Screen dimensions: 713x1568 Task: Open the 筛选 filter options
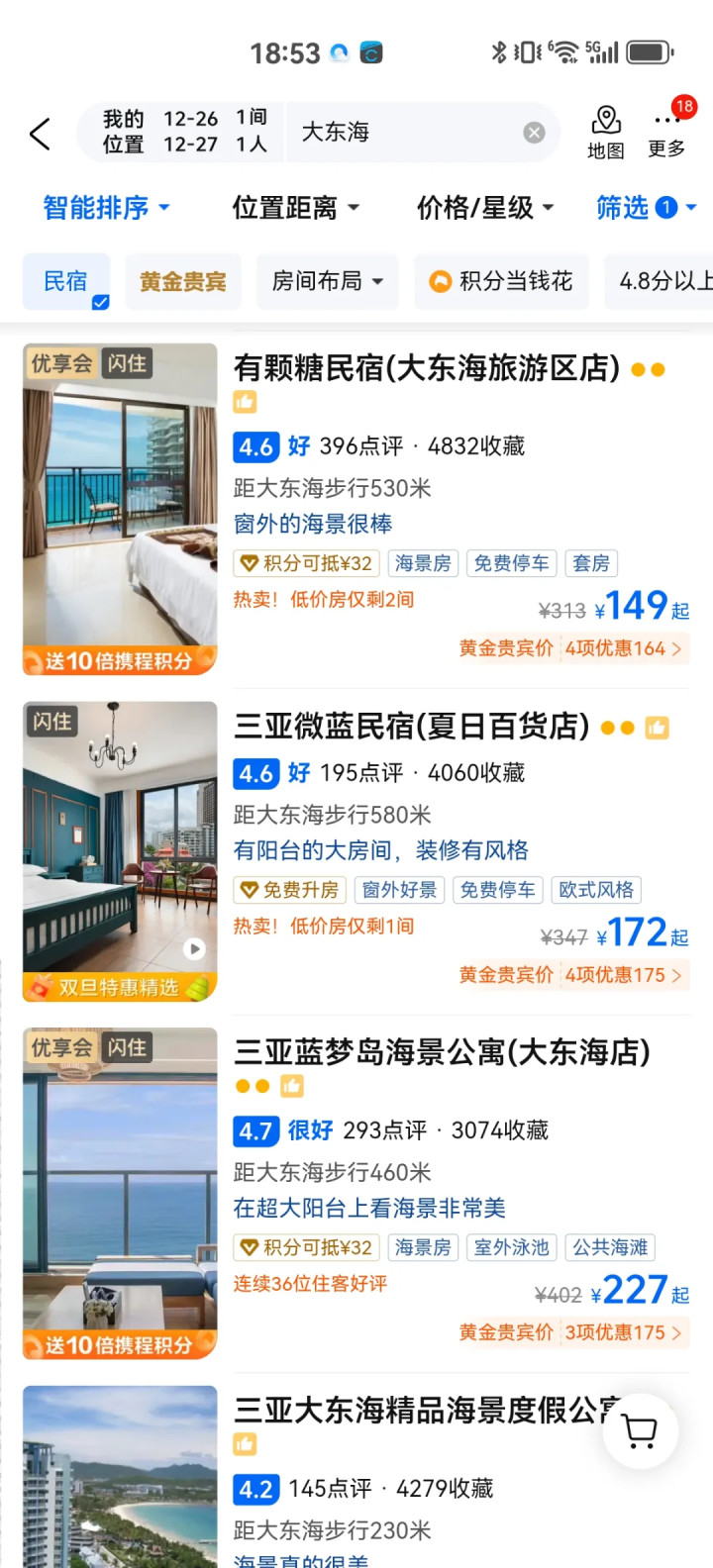[x=645, y=208]
